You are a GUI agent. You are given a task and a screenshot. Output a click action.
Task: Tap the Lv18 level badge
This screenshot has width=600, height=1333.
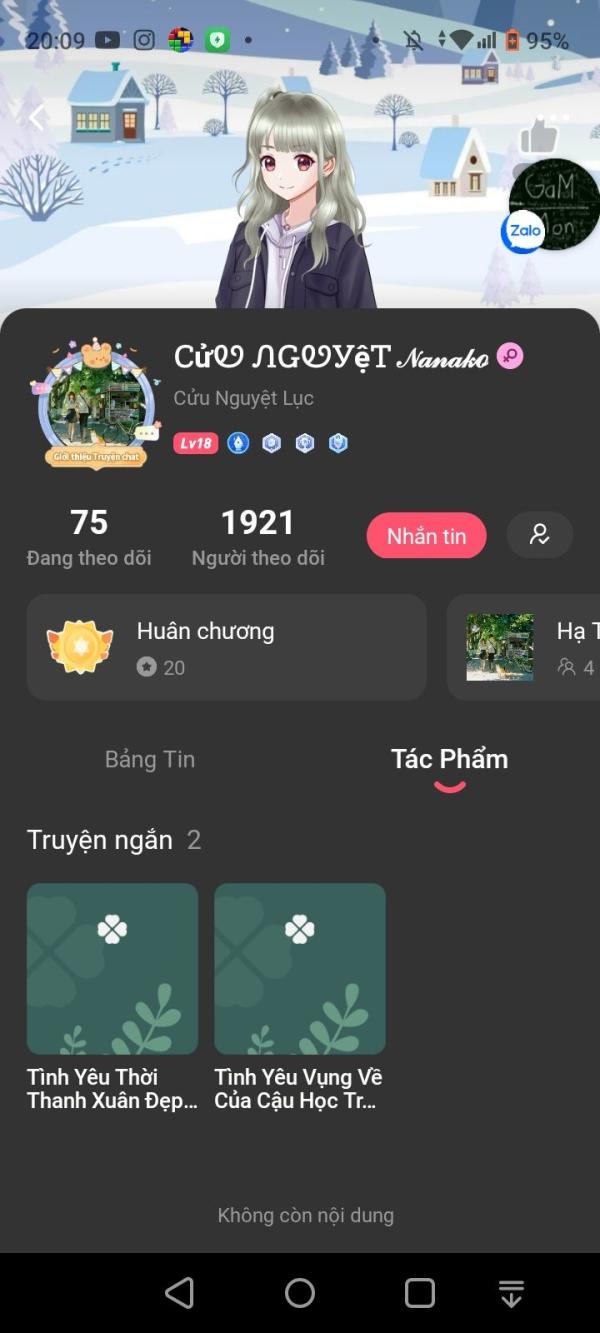pyautogui.click(x=196, y=443)
